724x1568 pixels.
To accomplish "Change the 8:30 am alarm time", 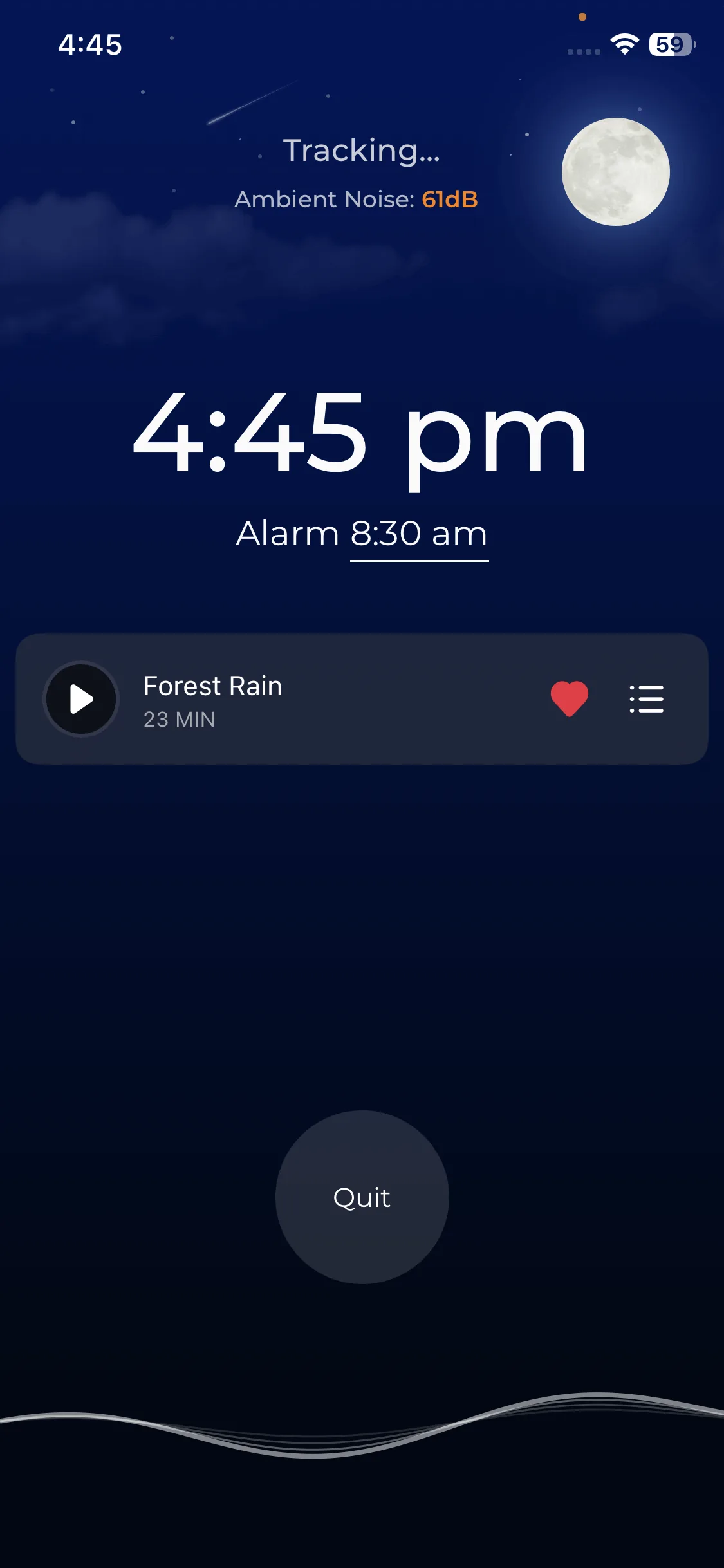I will tap(419, 534).
